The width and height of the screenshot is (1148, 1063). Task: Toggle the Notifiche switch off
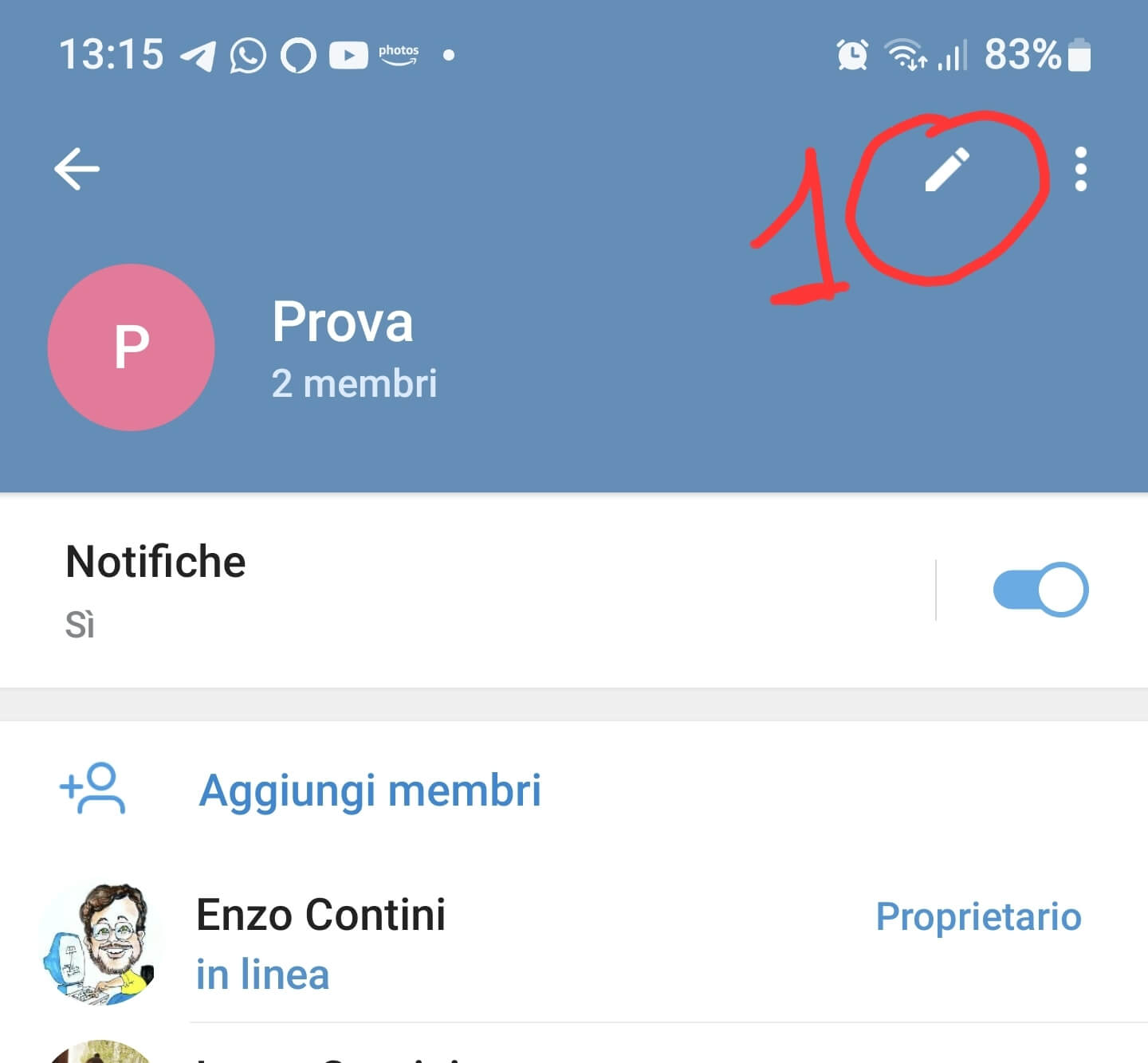[x=1040, y=590]
